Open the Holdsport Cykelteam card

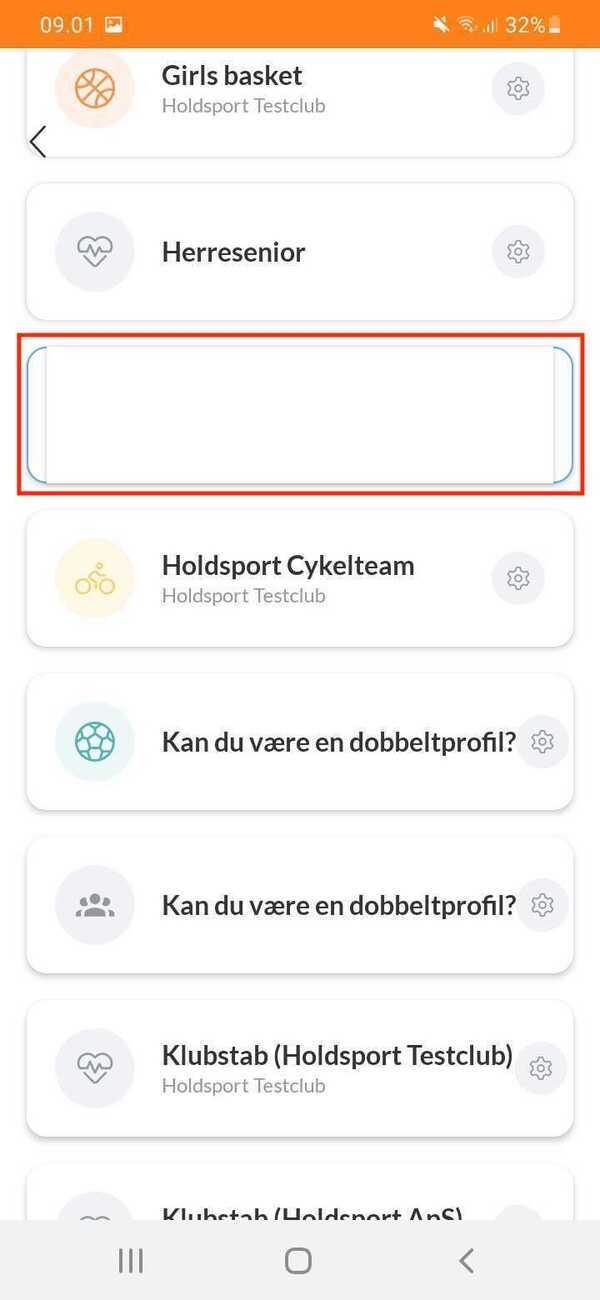[300, 578]
